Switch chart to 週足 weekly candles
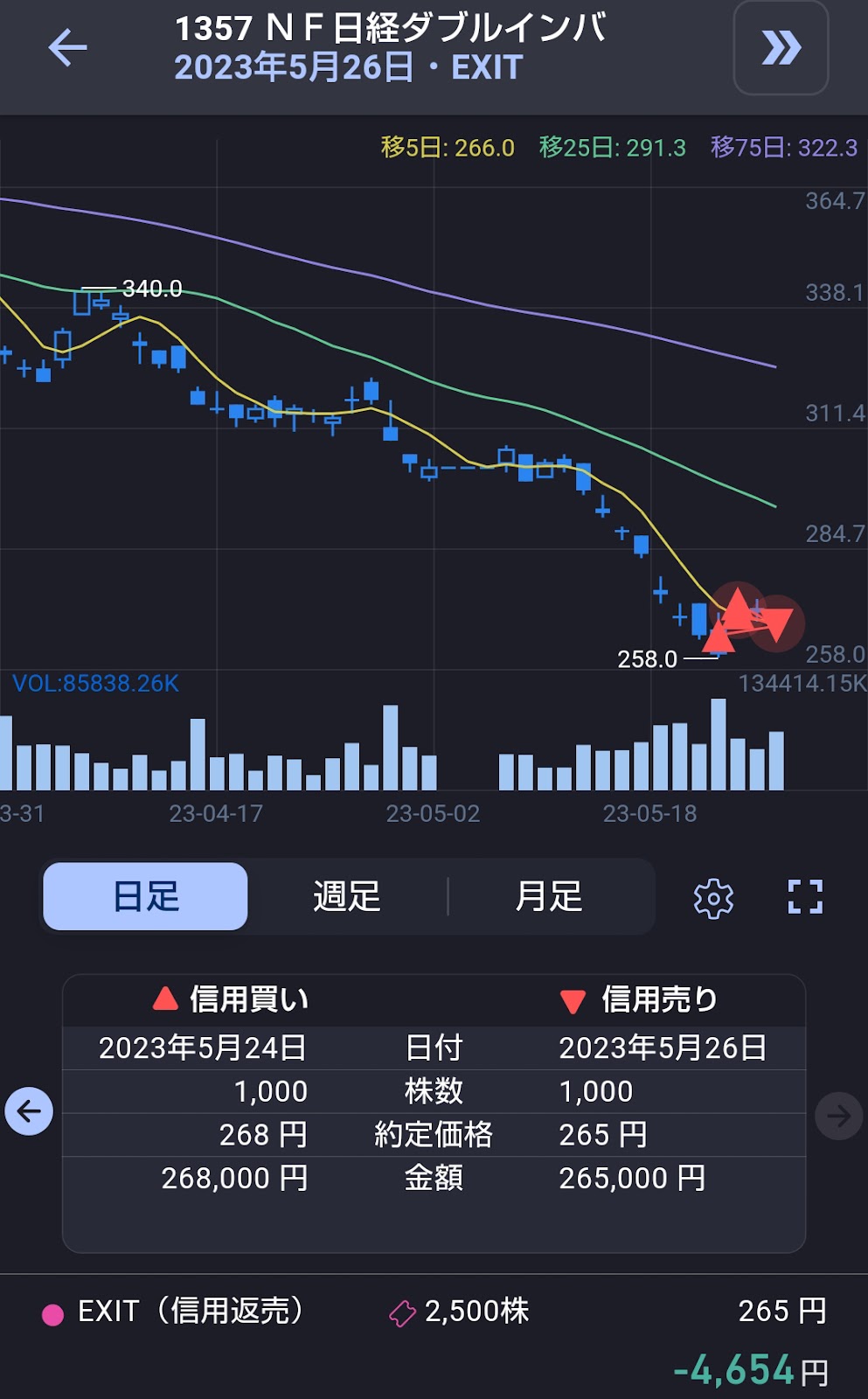 point(347,896)
